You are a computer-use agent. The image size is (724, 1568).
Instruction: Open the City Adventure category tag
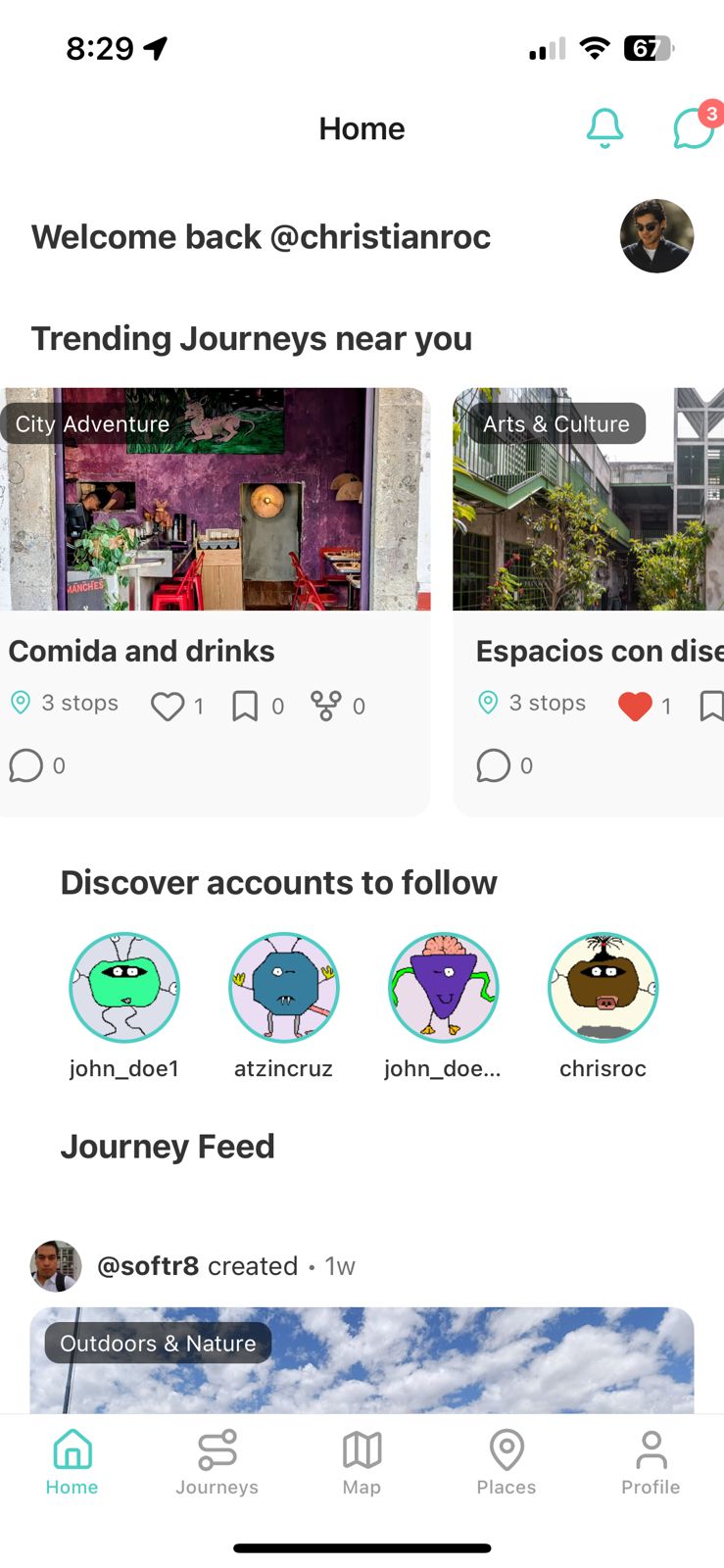click(x=89, y=423)
